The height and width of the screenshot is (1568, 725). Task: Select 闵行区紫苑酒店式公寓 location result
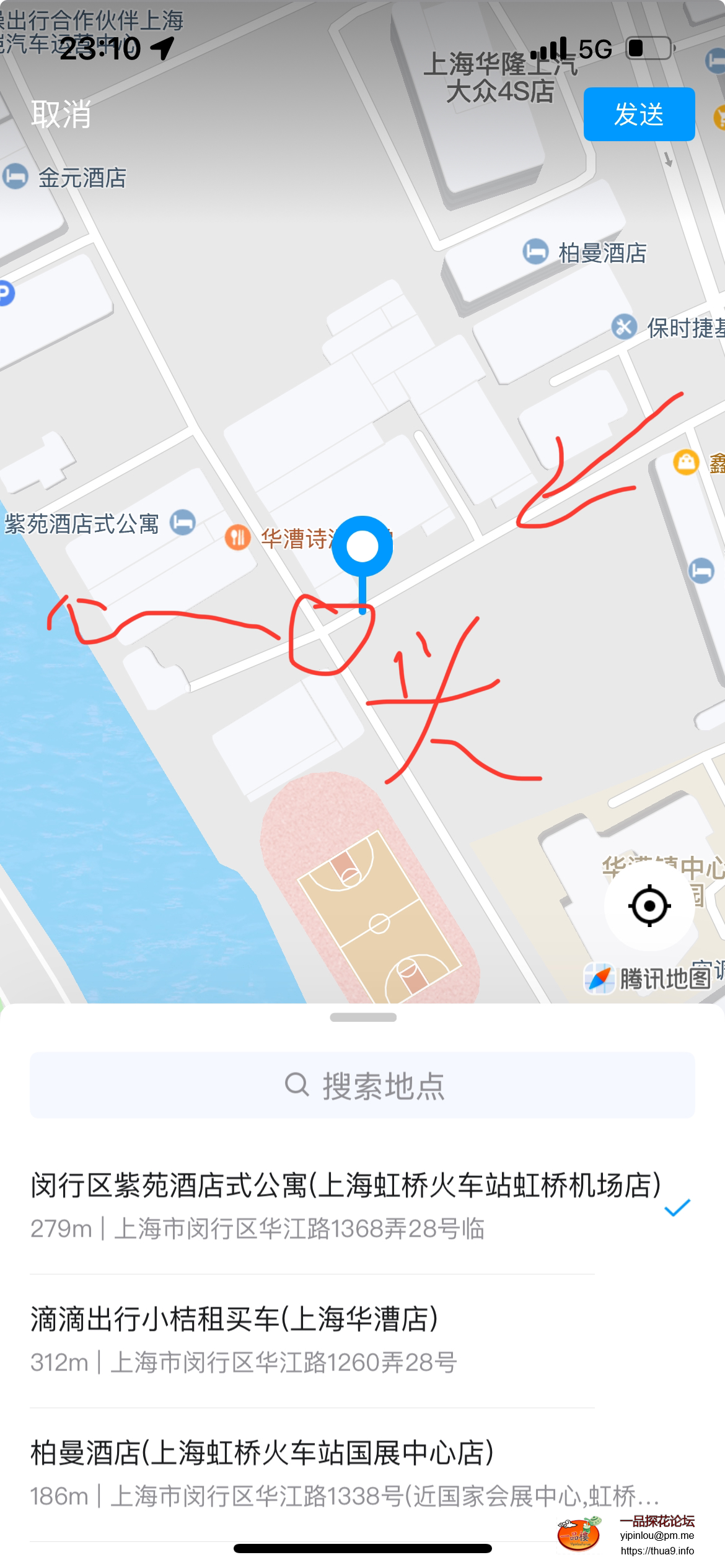pos(345,1205)
